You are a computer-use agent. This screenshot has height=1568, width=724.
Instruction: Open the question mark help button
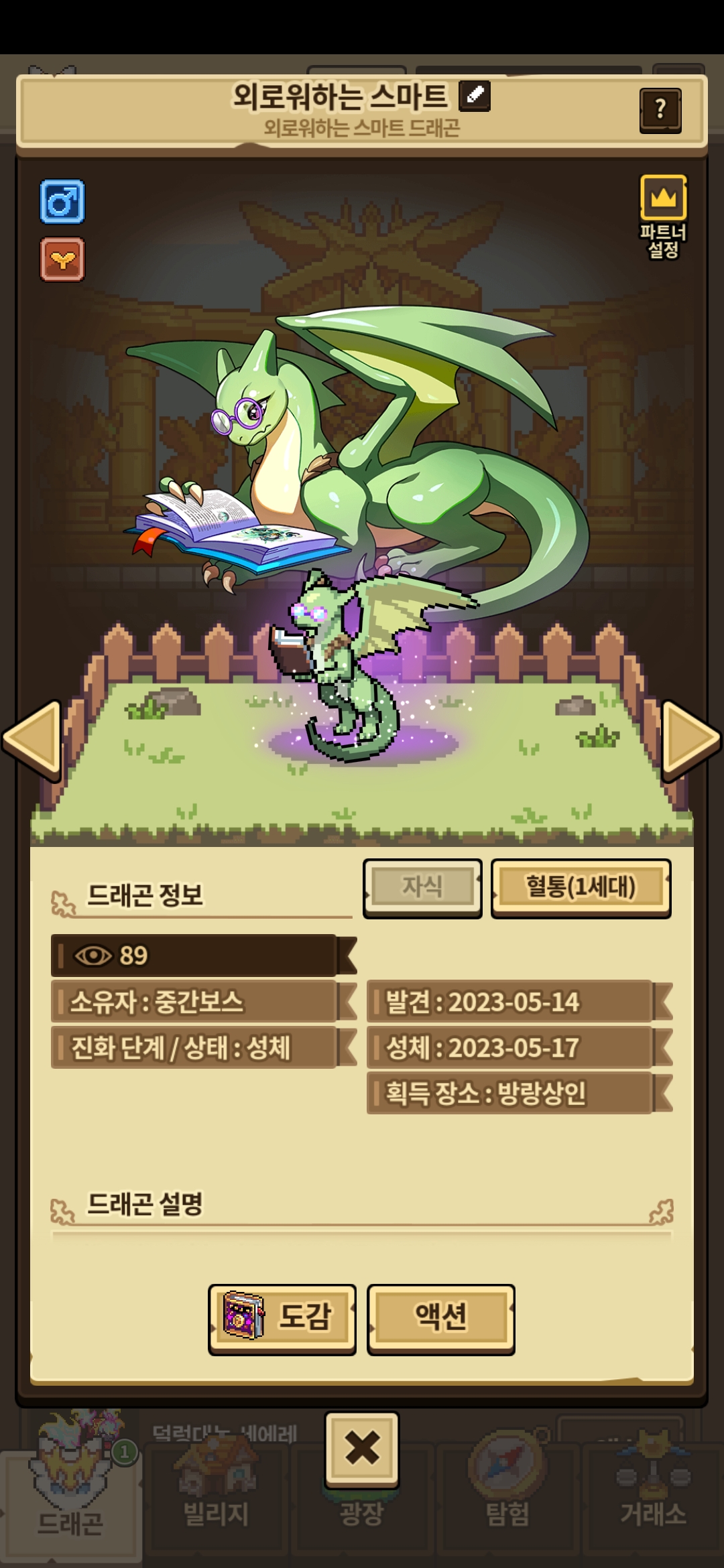click(x=660, y=110)
